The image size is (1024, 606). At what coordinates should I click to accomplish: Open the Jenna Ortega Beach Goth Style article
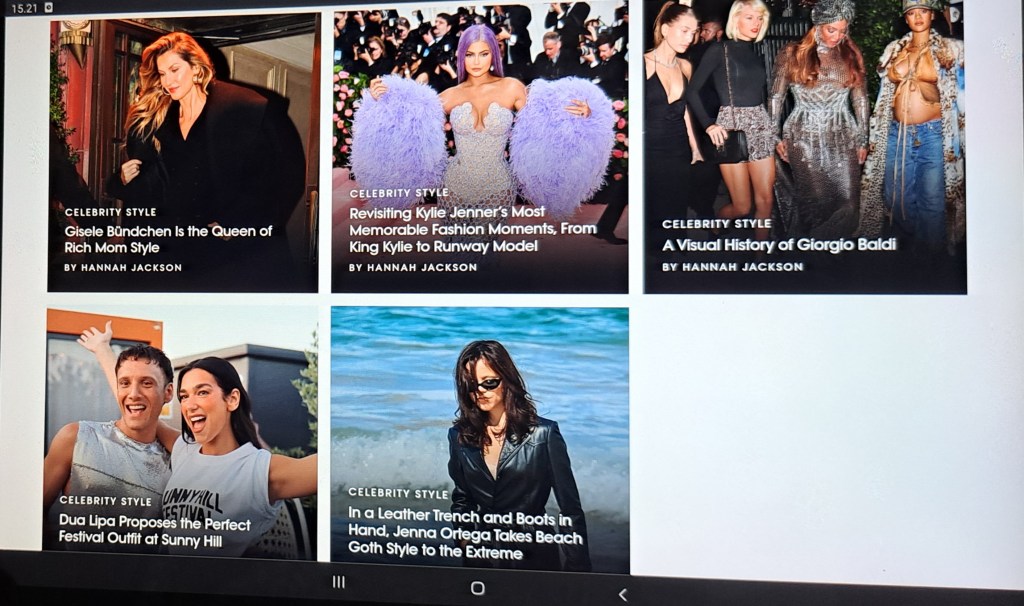465,534
